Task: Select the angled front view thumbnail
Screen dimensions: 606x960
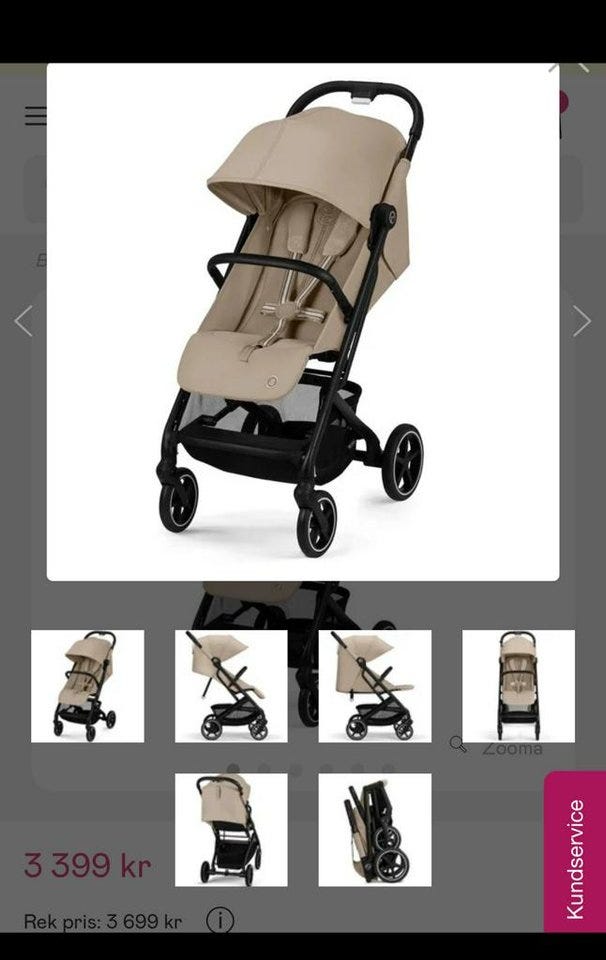Action: tap(87, 686)
